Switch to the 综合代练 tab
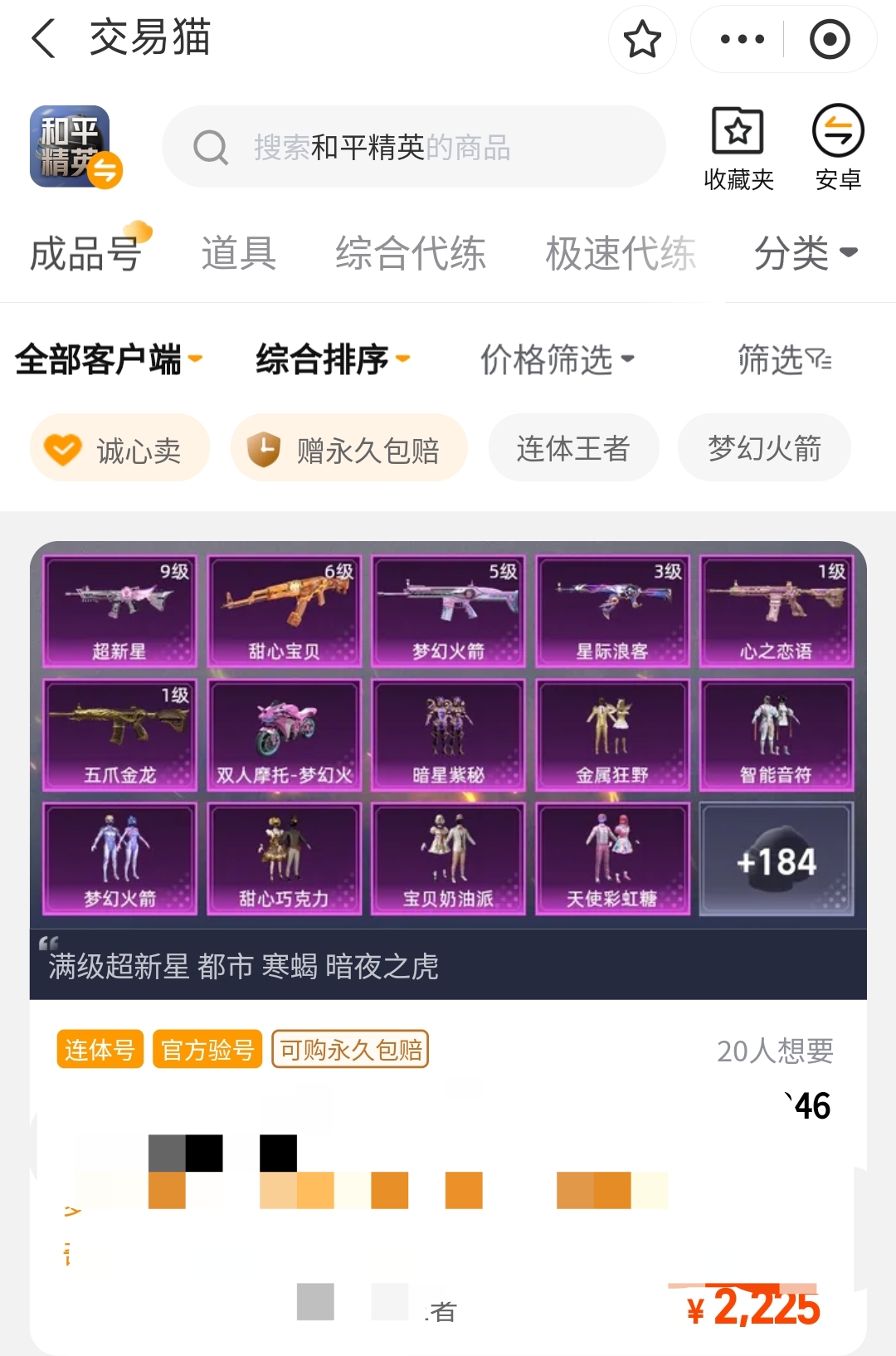This screenshot has width=896, height=1356. coord(411,253)
